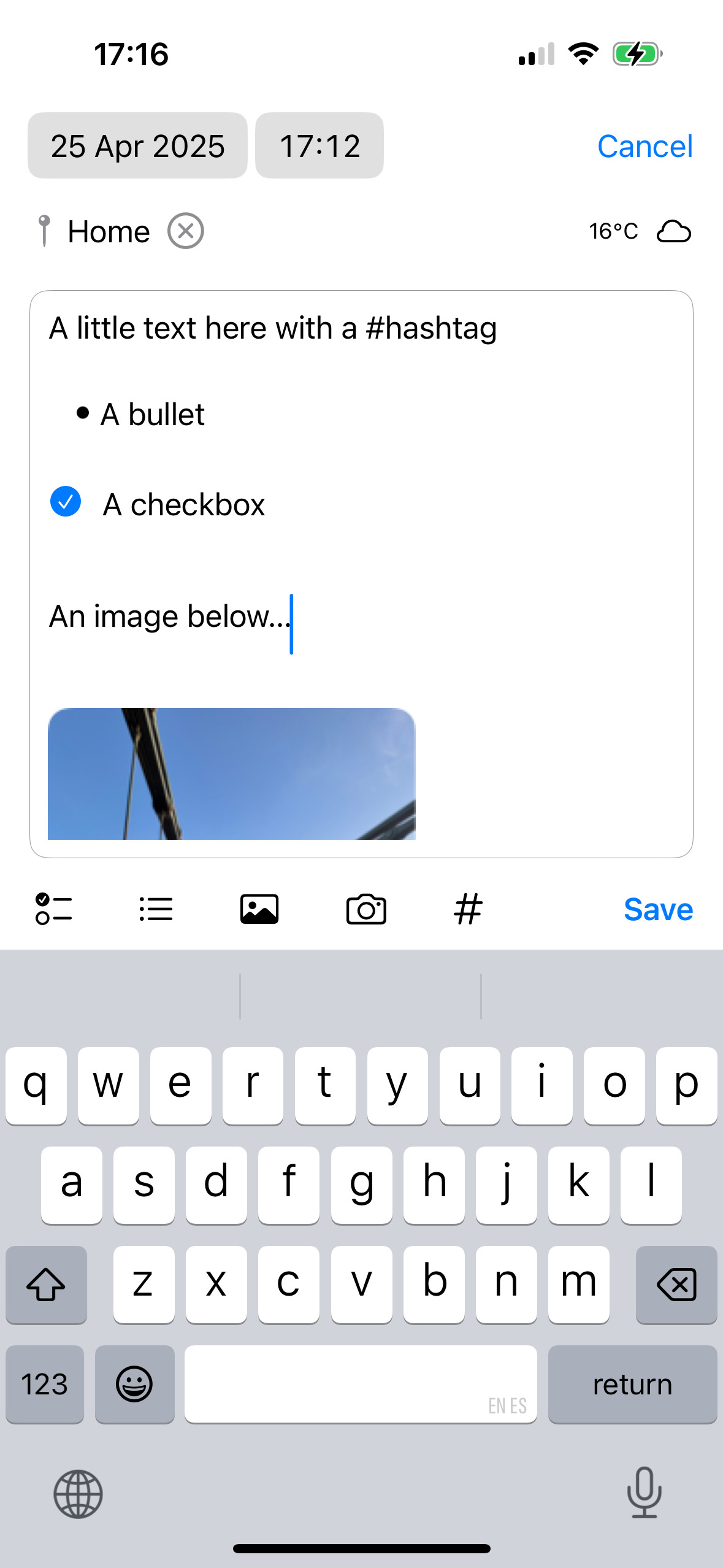The image size is (723, 1568).
Task: Change the 17:12 entry time
Action: 319,146
